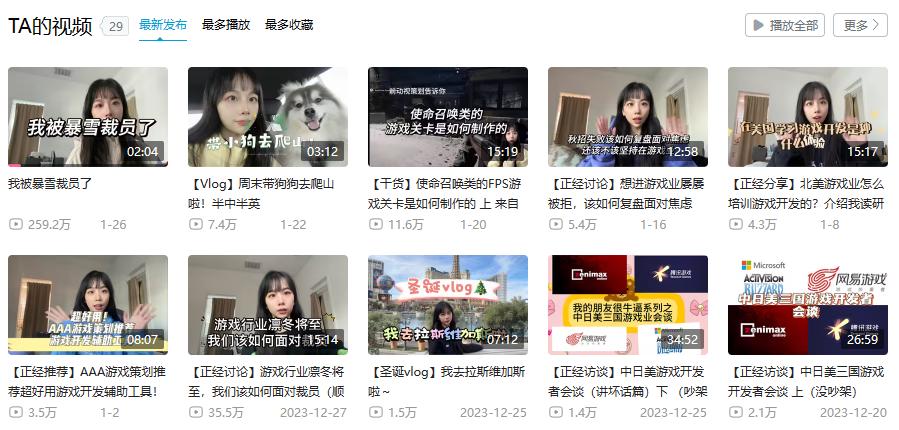Open 正经分享 北美游戏业怎么培训 video
Screen dimensions: 899x430
(808, 117)
